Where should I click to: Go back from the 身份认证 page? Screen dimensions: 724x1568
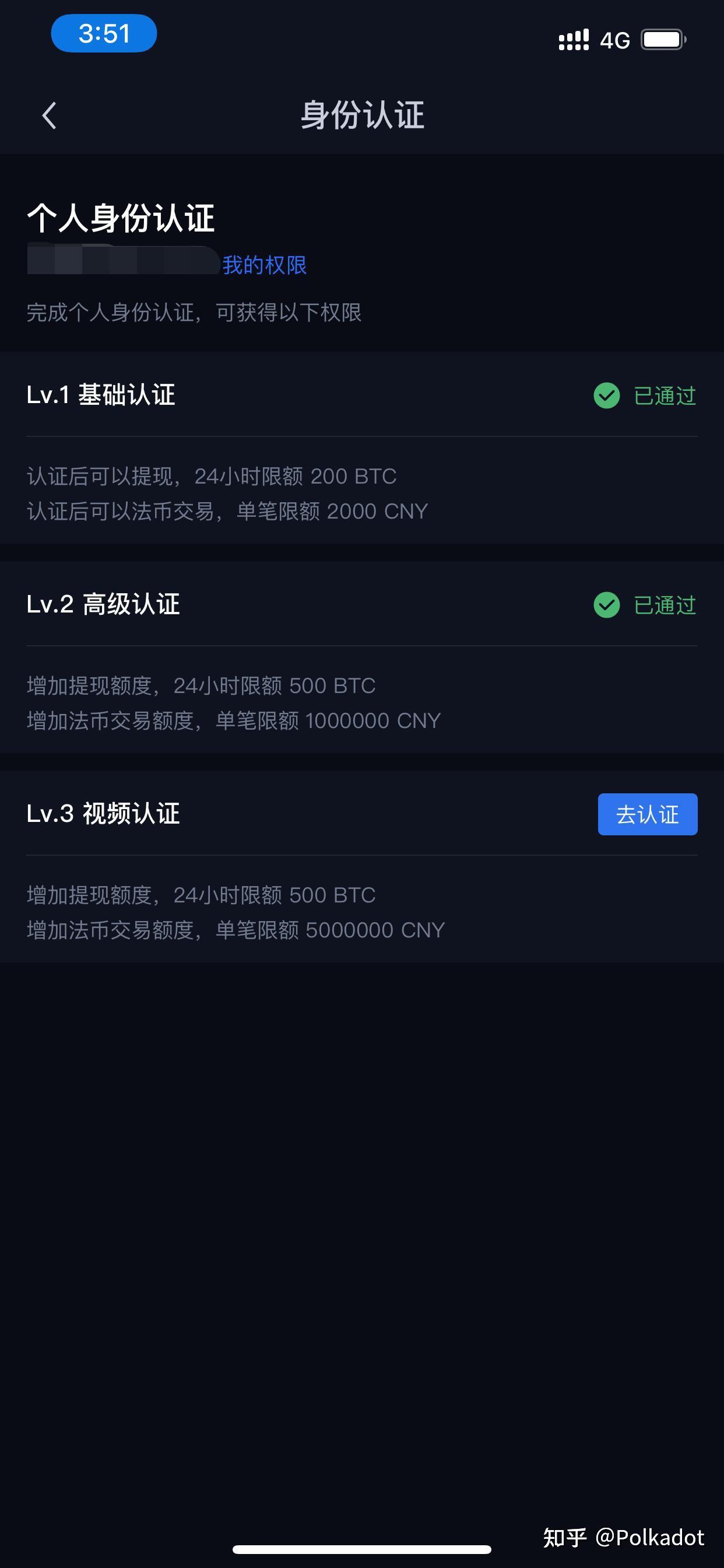pyautogui.click(x=50, y=116)
